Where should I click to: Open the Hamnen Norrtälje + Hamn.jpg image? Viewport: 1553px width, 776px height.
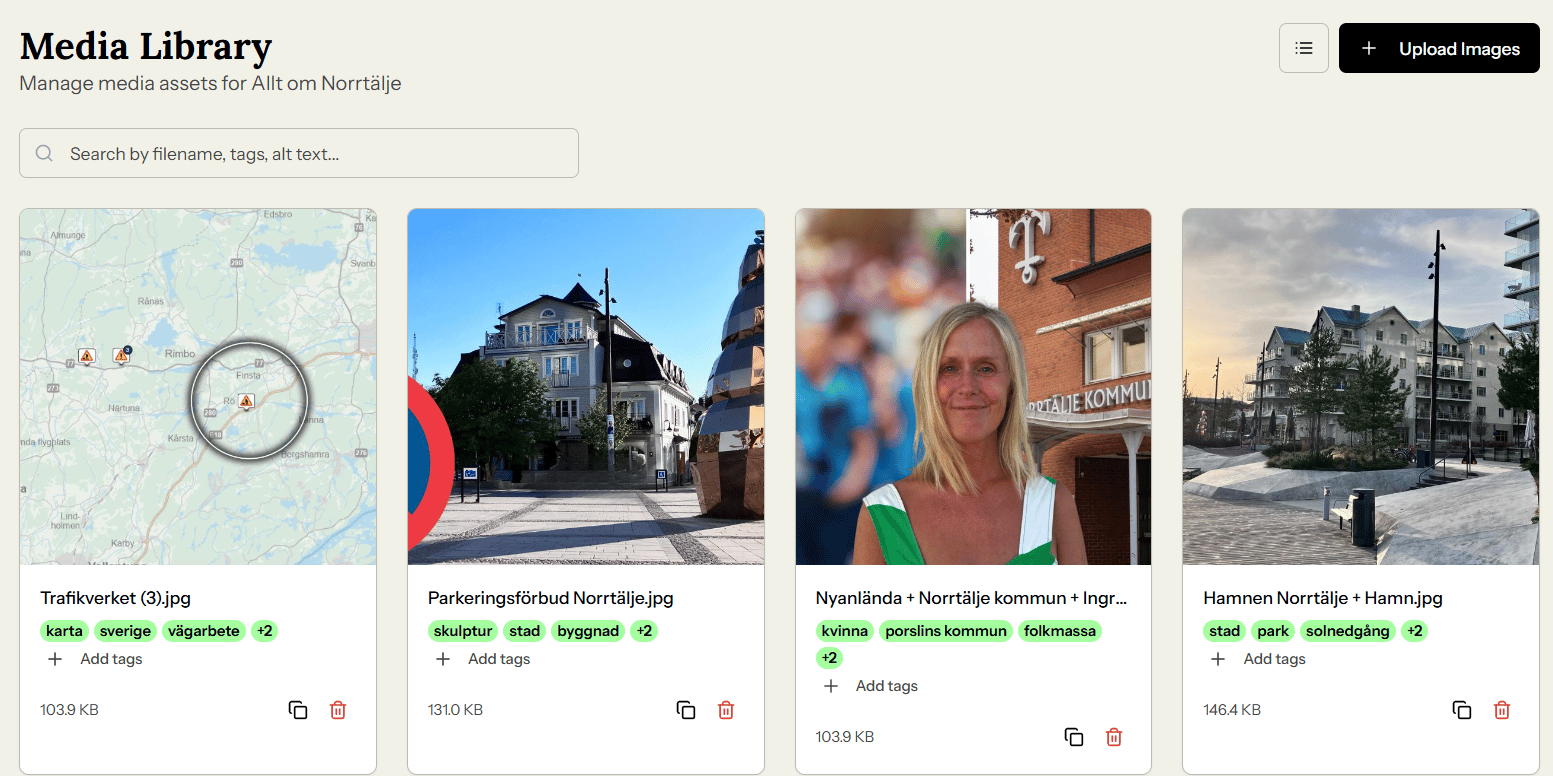tap(1360, 386)
